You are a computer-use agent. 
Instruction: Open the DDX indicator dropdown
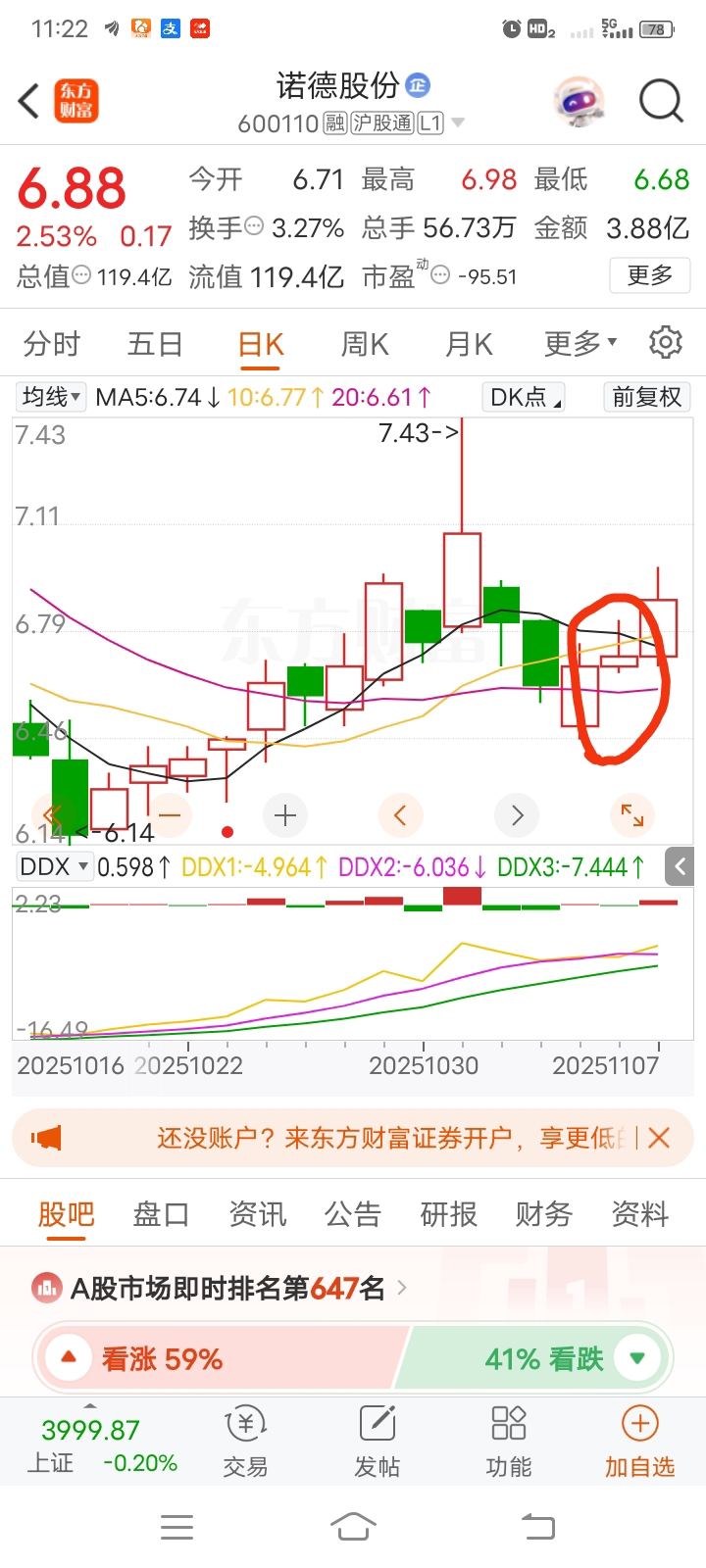(55, 866)
